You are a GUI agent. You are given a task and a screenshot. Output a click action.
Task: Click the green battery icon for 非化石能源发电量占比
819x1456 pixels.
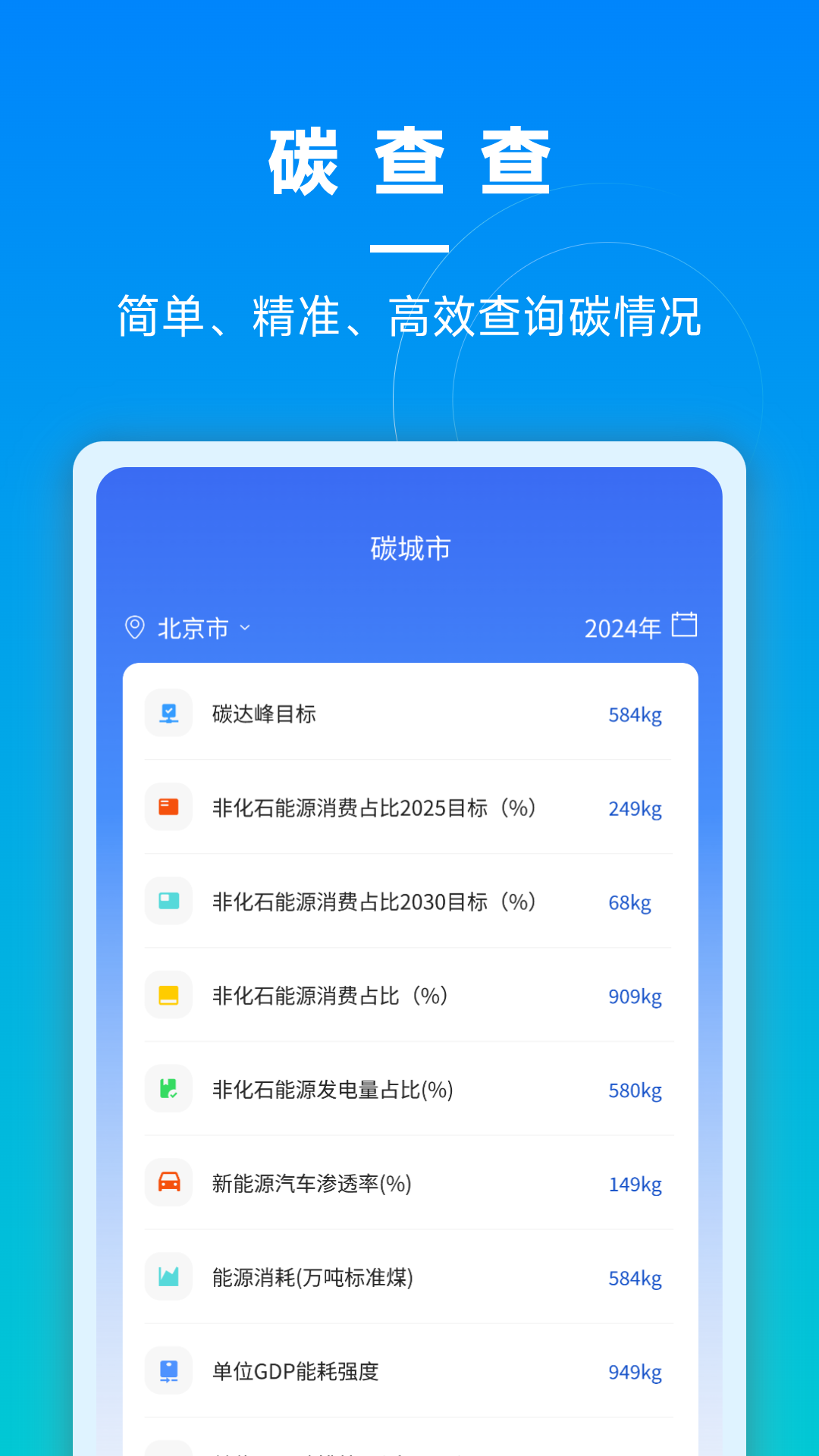[168, 1089]
